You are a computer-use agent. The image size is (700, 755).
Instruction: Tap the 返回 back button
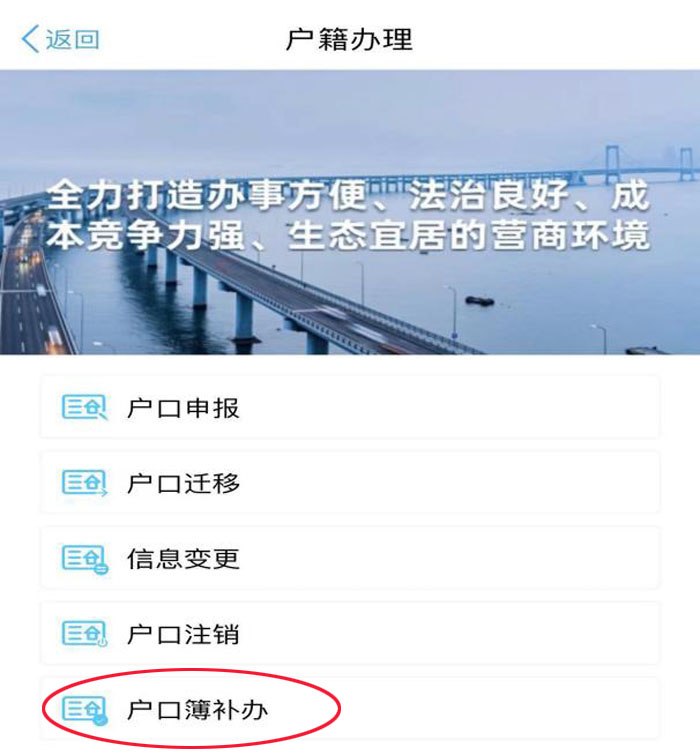[x=60, y=39]
